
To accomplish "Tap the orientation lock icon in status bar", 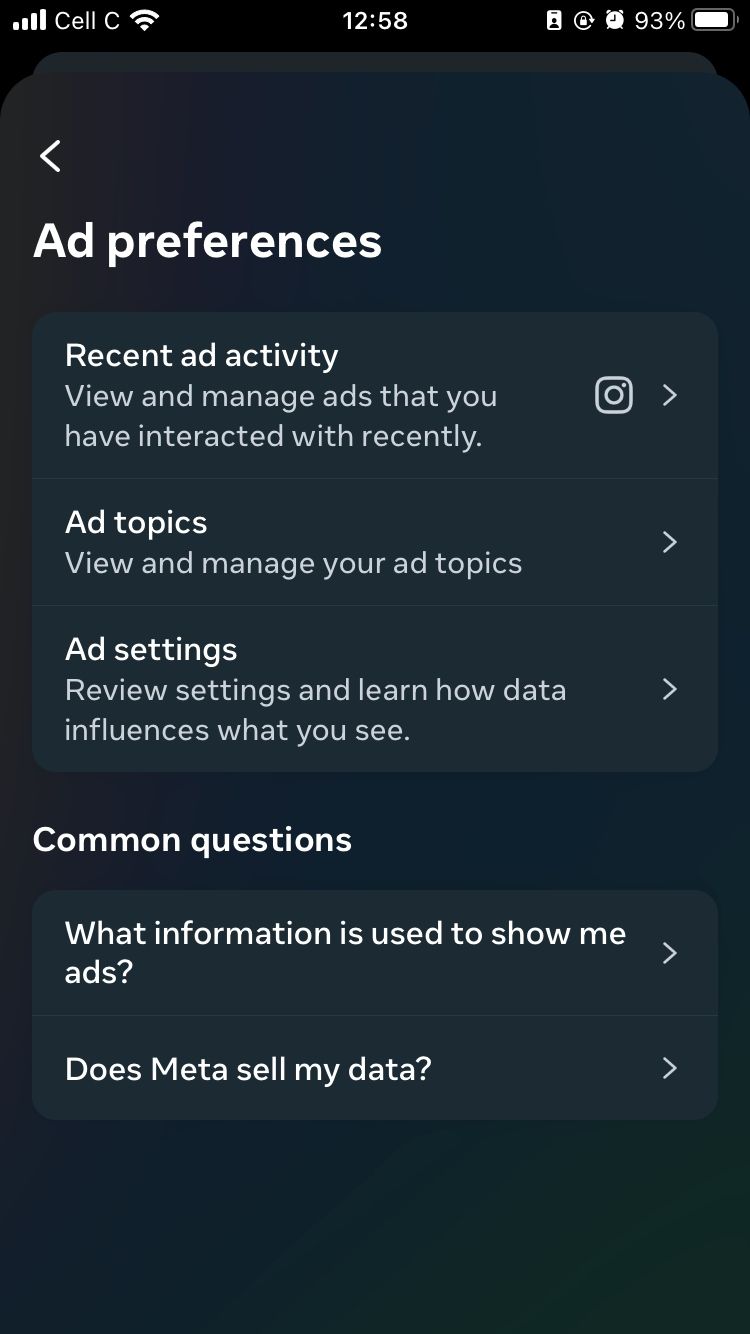I will point(584,20).
